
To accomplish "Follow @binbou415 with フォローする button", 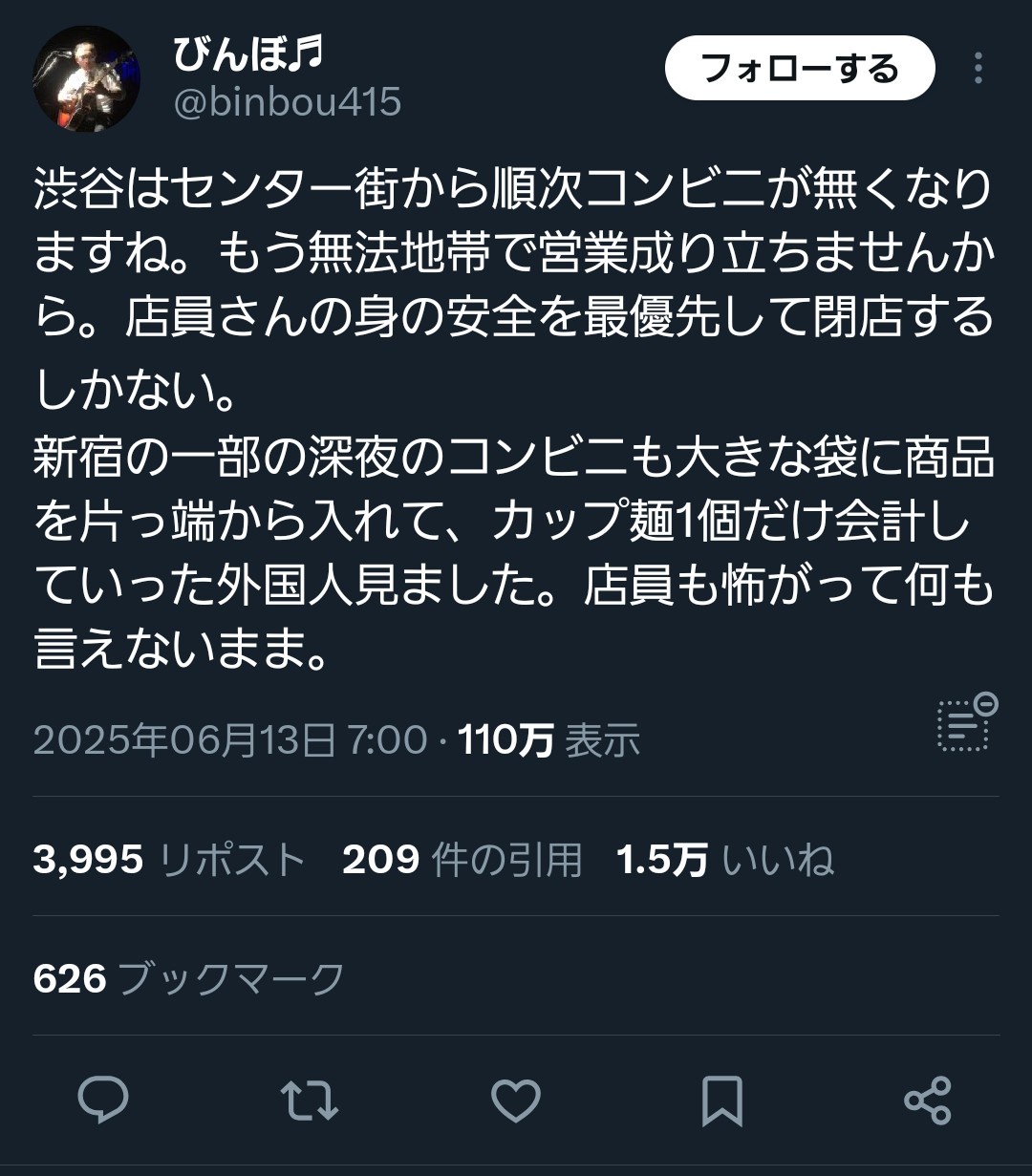I will pos(799,69).
